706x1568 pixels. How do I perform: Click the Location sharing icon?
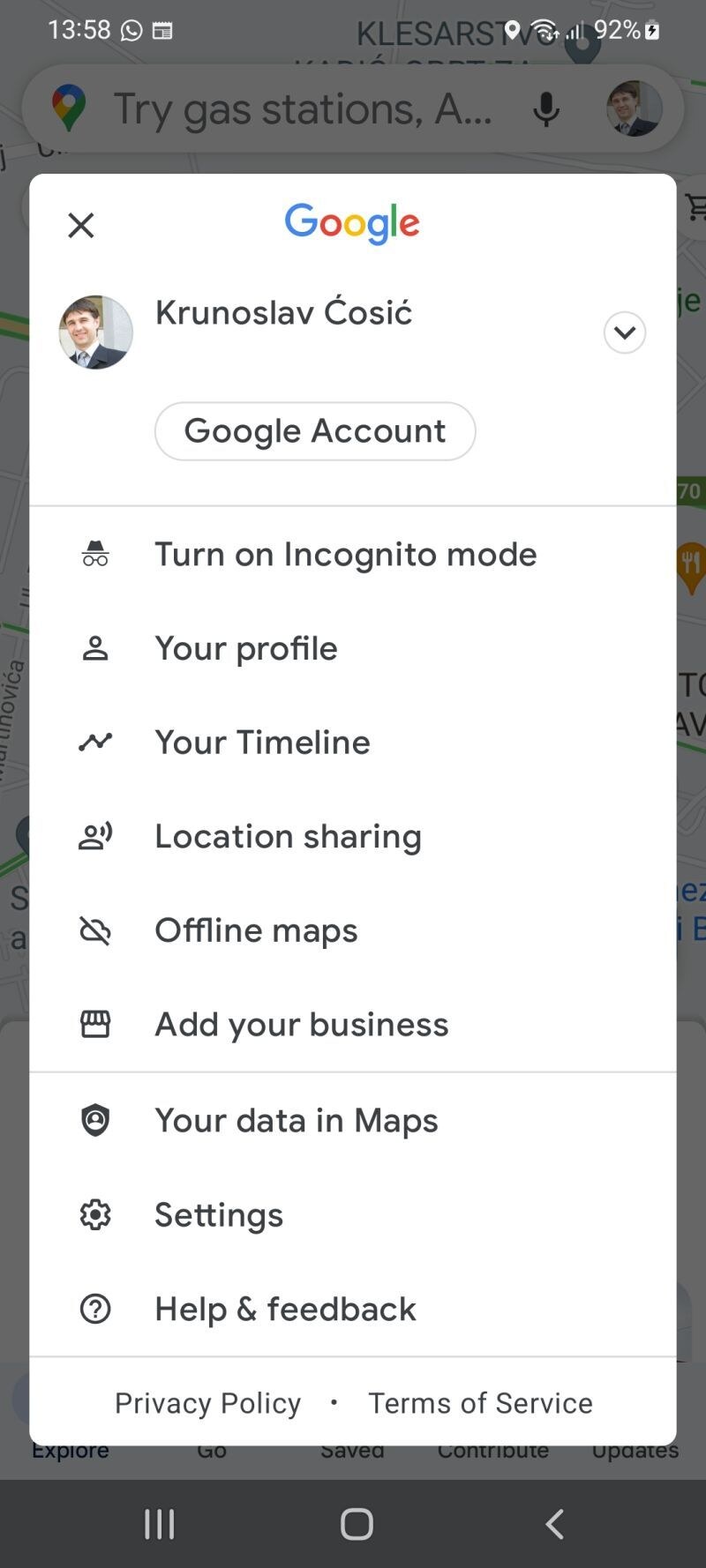(x=94, y=836)
